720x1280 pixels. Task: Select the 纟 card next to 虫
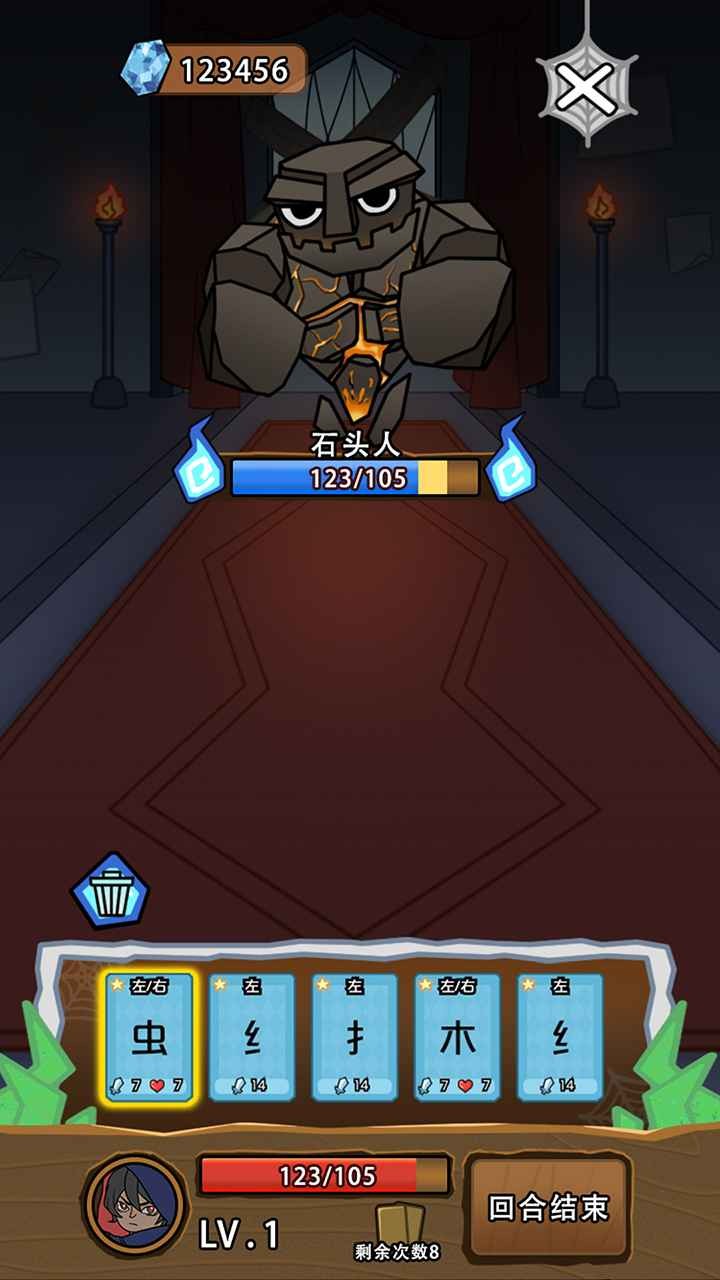252,1037
